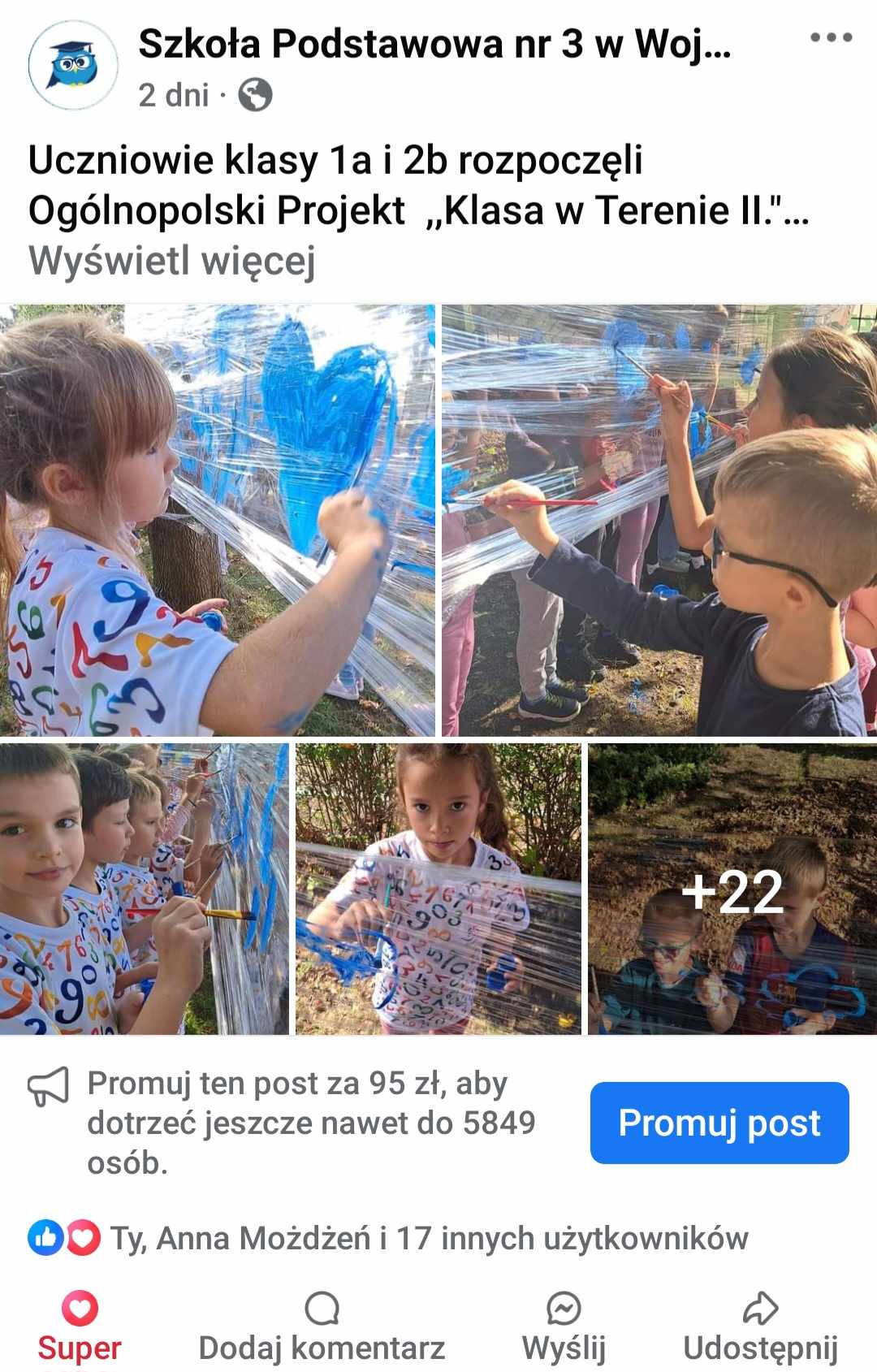Open the Szkoła Podstawowa nr 3 page name
This screenshot has height=1372, width=877.
pyautogui.click(x=434, y=44)
